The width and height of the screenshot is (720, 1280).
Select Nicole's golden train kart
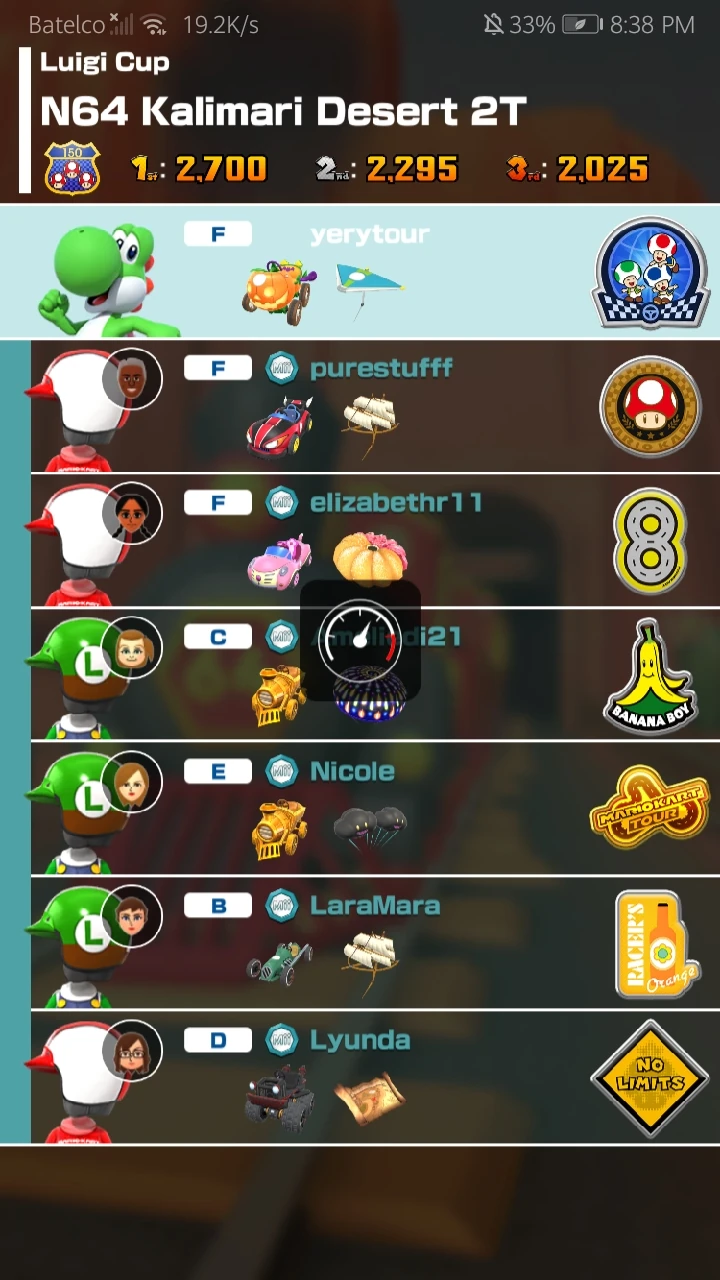pyautogui.click(x=277, y=825)
